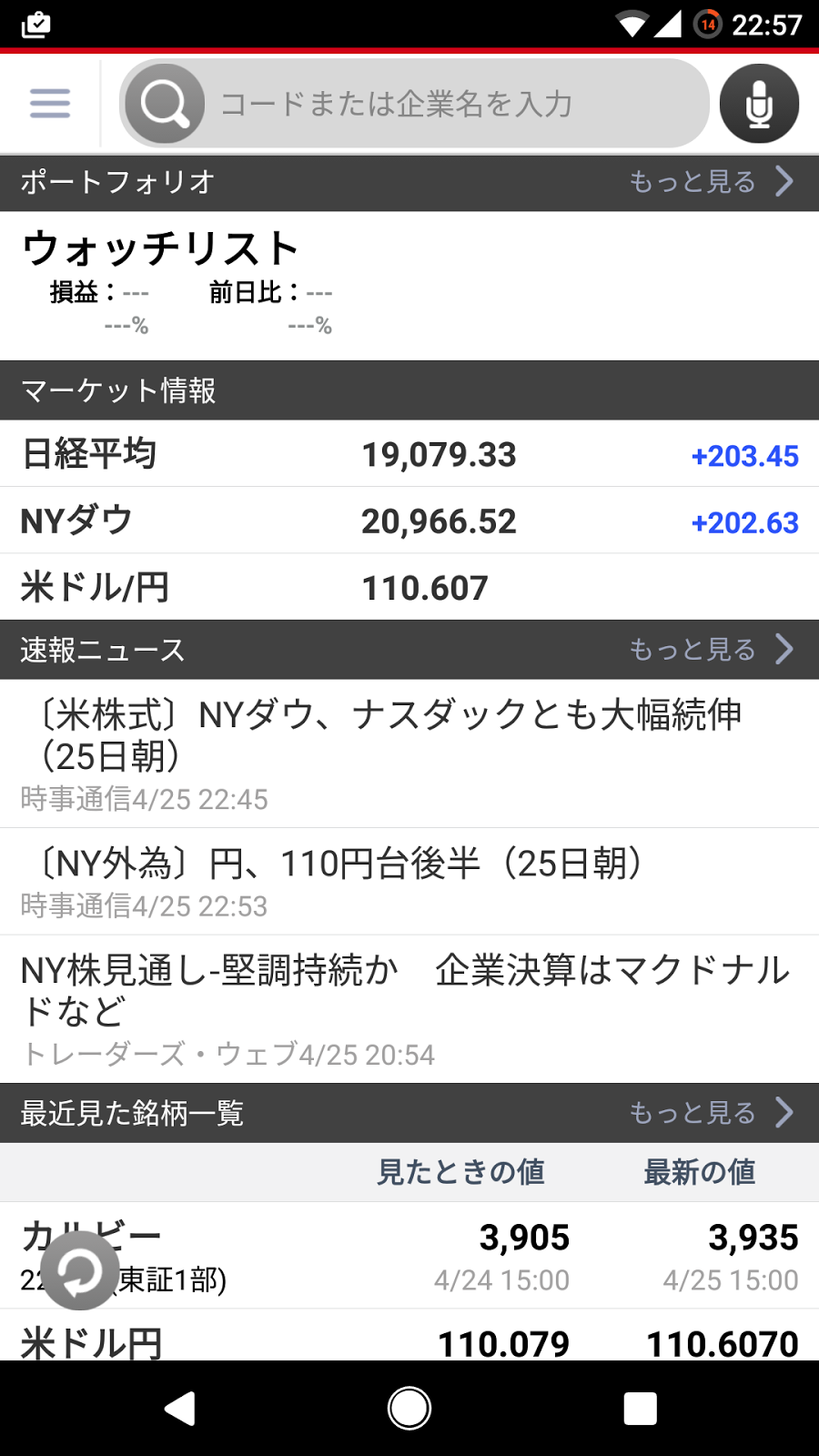The height and width of the screenshot is (1456, 819).
Task: Open the ウォッチリスト portfolio
Action: click(160, 249)
